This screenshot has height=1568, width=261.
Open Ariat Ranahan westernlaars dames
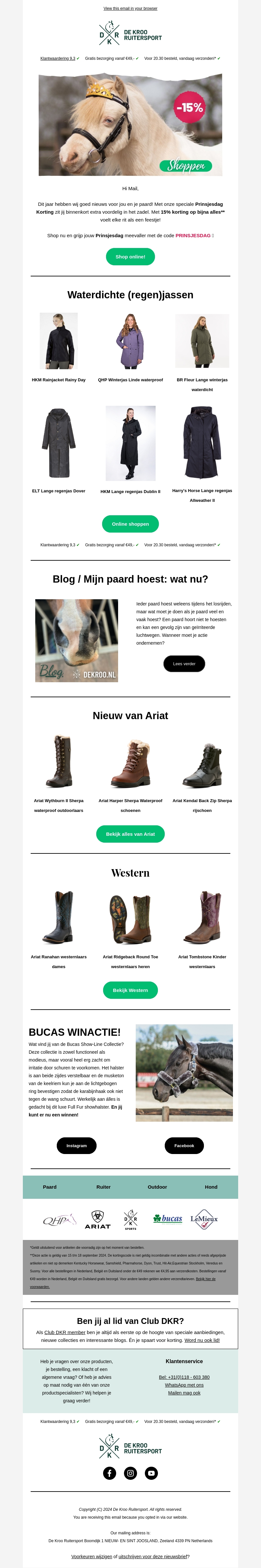[x=58, y=917]
